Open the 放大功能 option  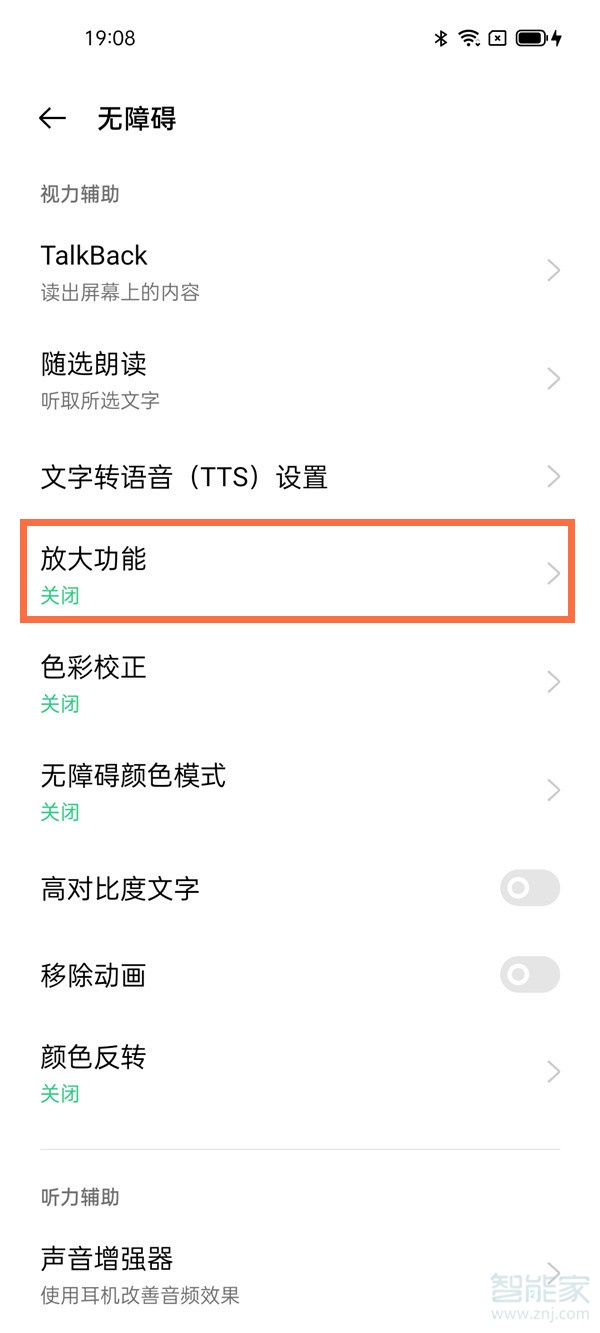(298, 574)
